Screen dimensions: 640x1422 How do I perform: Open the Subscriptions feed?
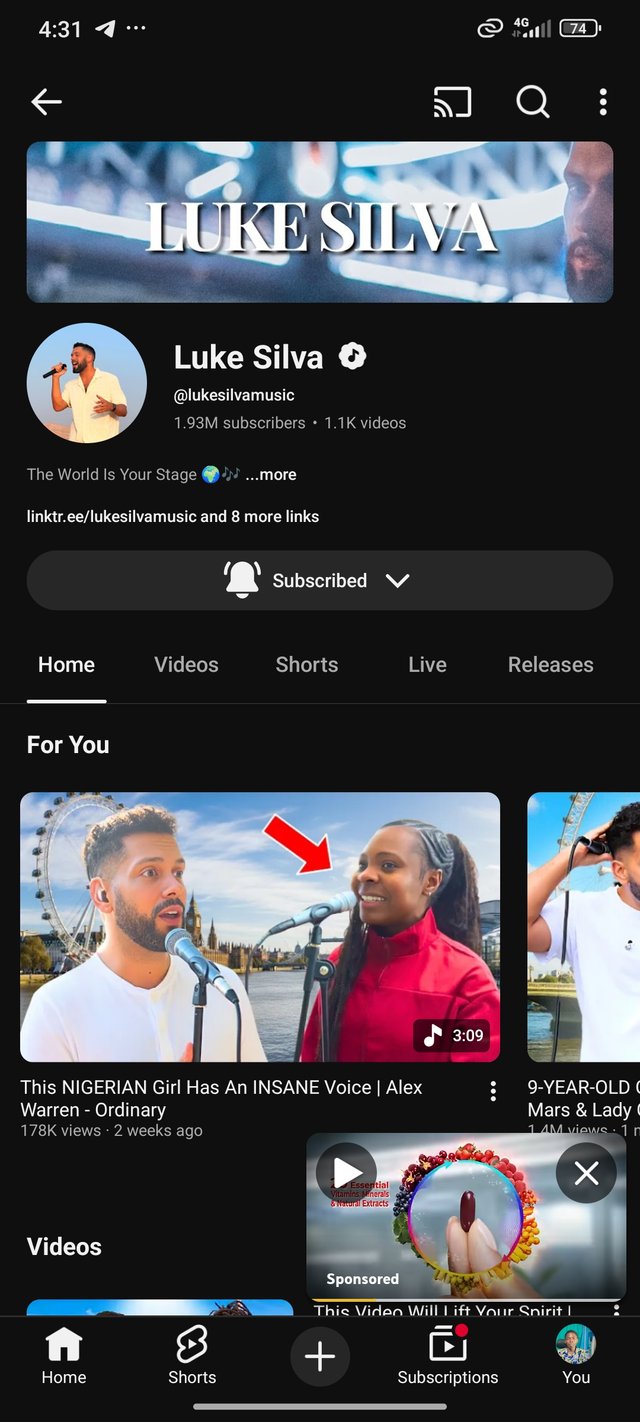coord(447,1356)
